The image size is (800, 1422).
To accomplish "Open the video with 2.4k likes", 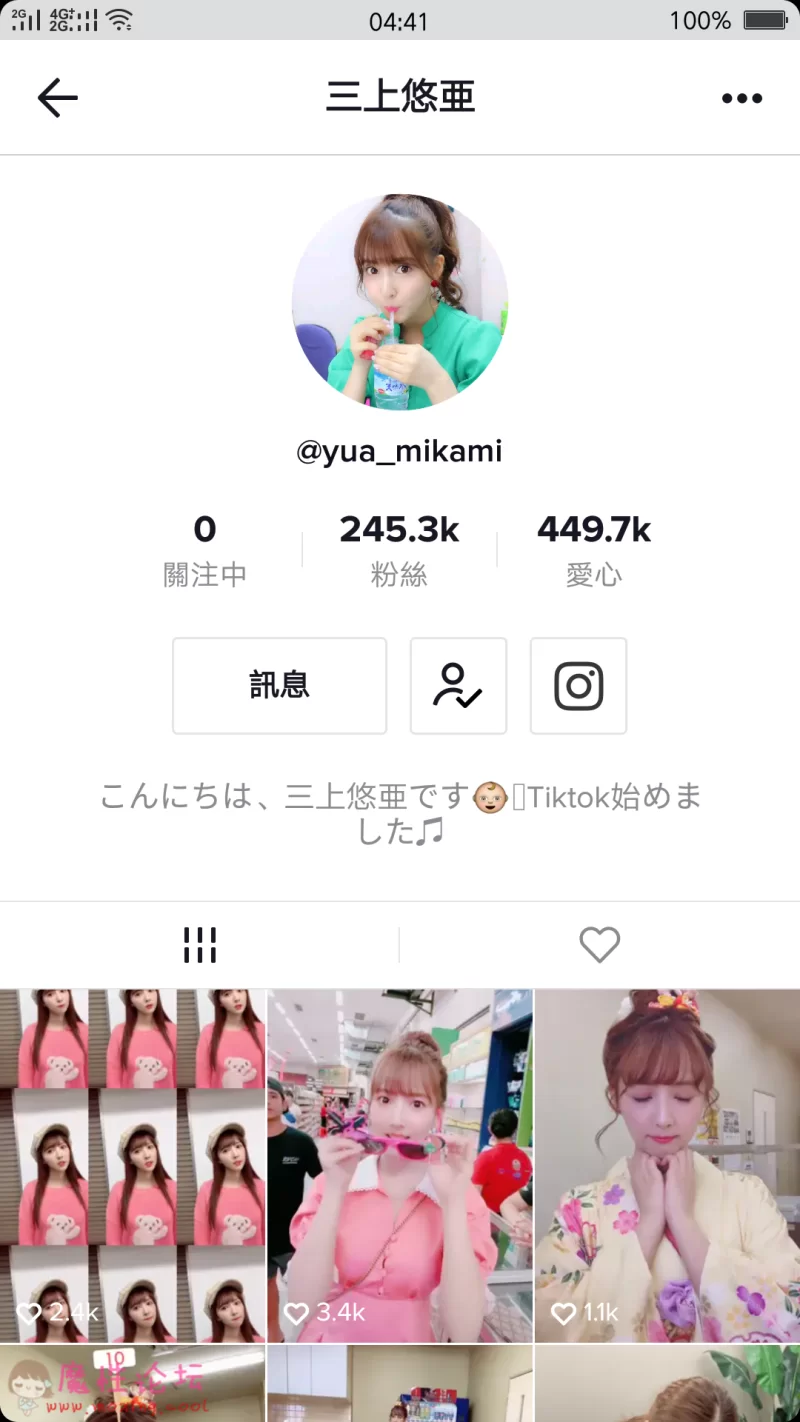I will (133, 1165).
